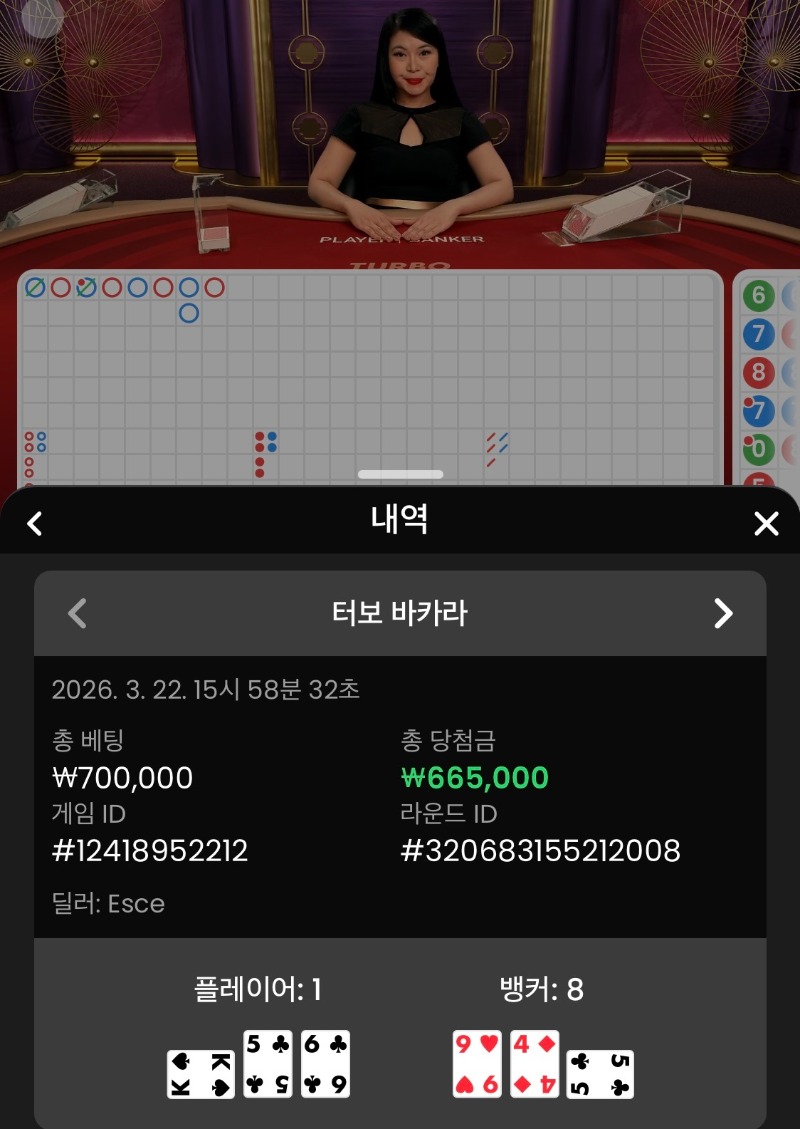The height and width of the screenshot is (1129, 800).
Task: Close the 내역 history panel
Action: pyautogui.click(x=765, y=523)
